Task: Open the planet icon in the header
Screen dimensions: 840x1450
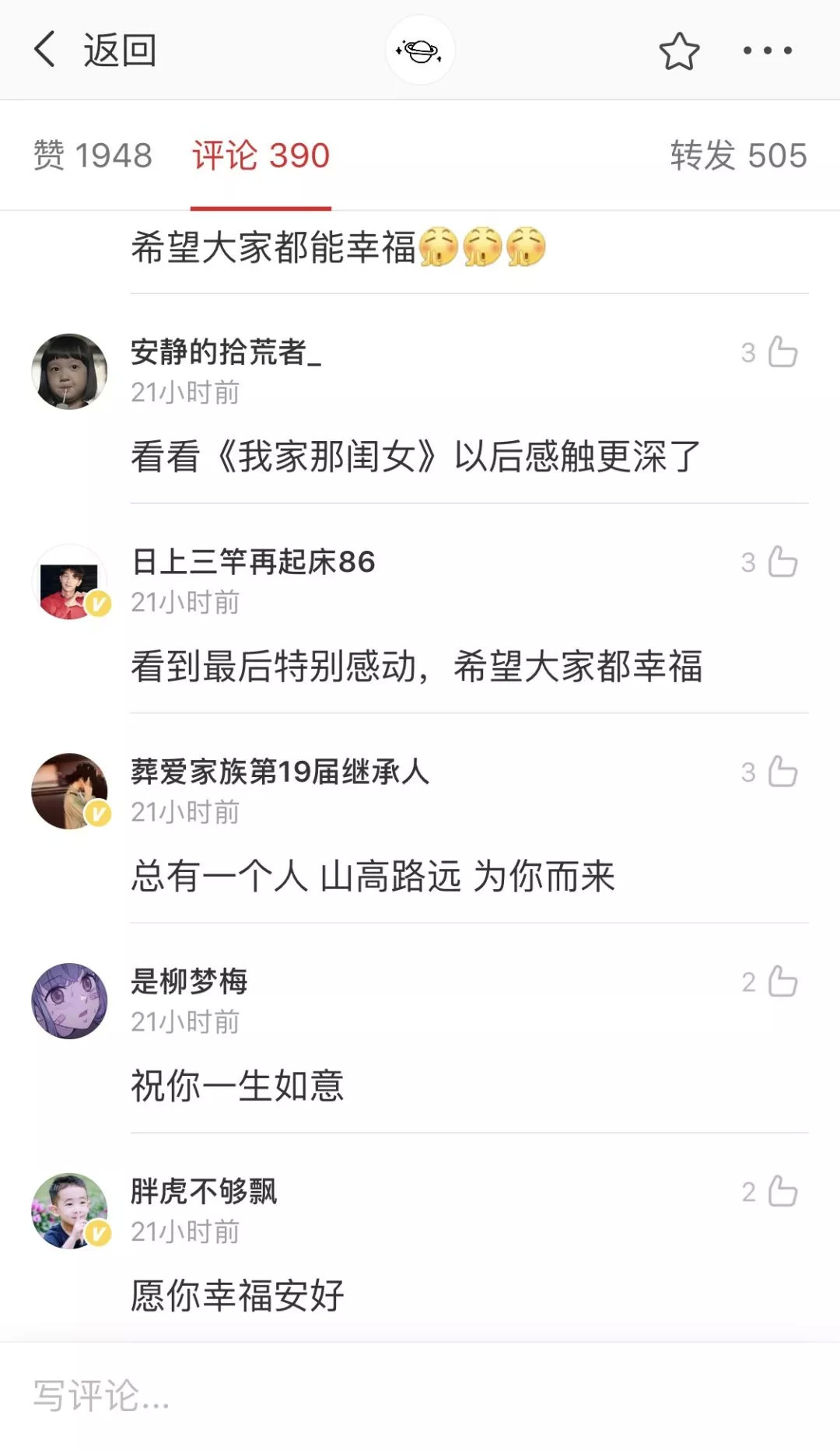Action: (420, 51)
